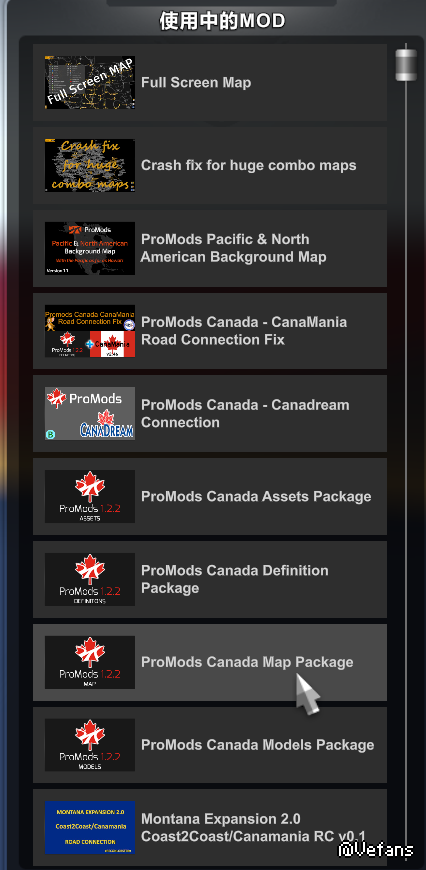Select the Full Screen Map mod
Screen dimensions: 426x870
(x=210, y=82)
